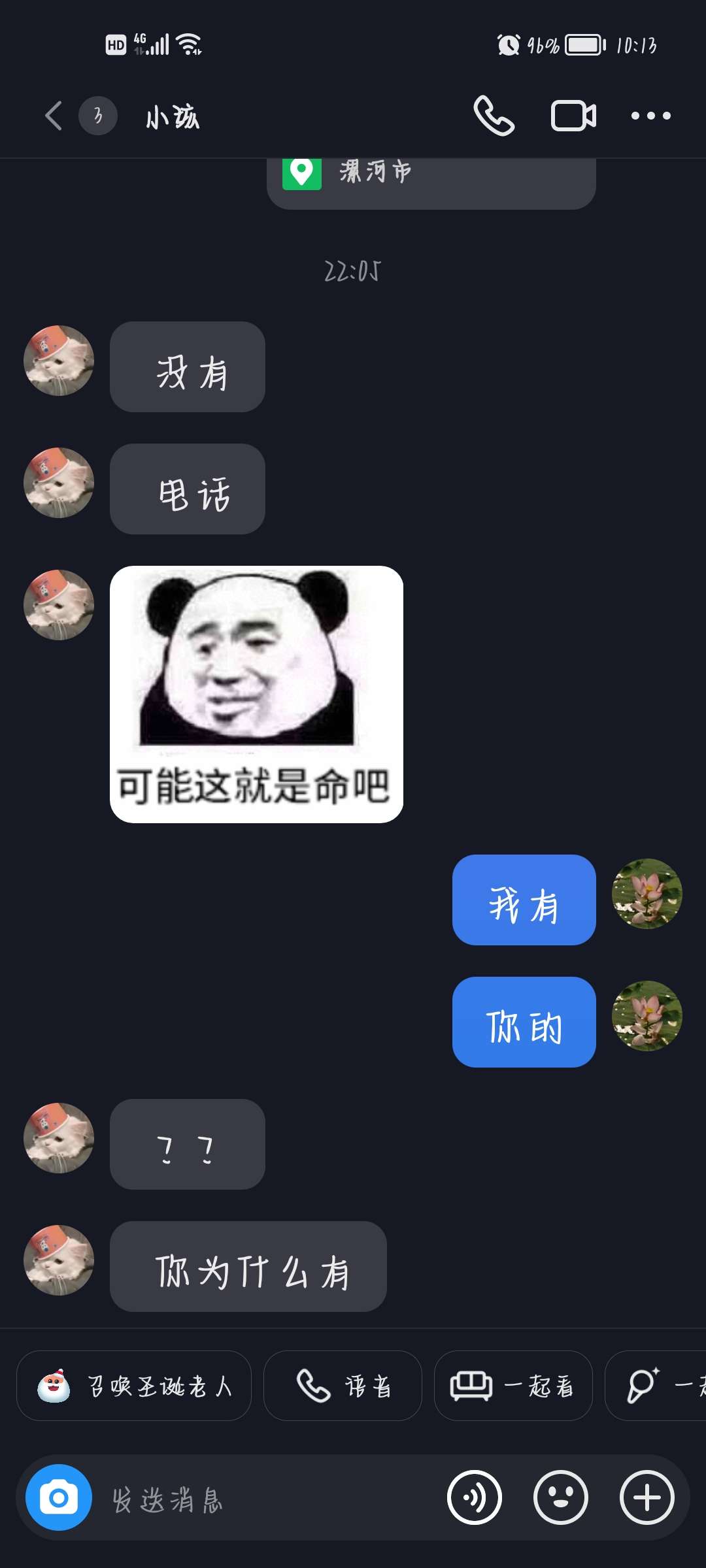Start a voice call with 小琉
706x1568 pixels.
(494, 116)
